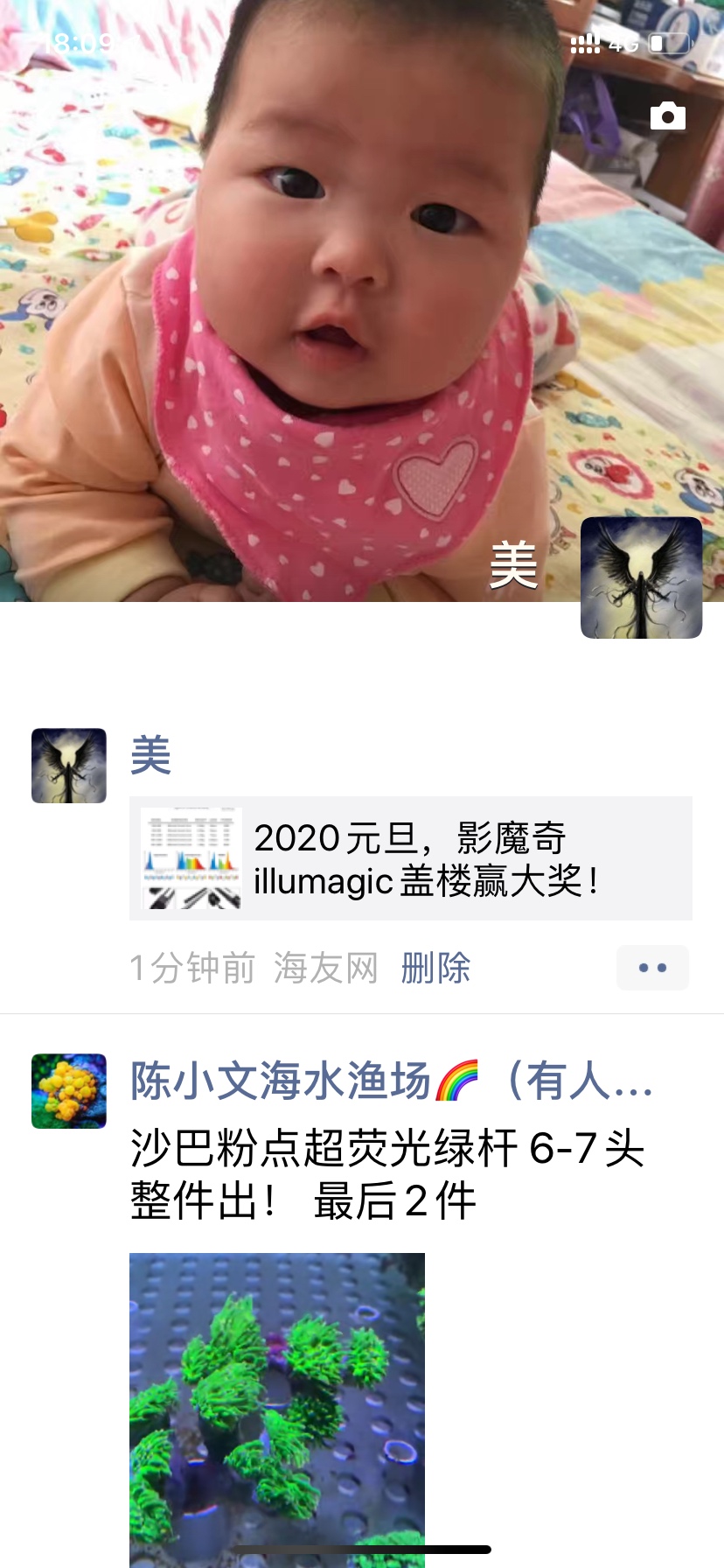Open the shared link 2020元旦 影魔奇 illumagic
This screenshot has width=724, height=1568.
pos(411,858)
